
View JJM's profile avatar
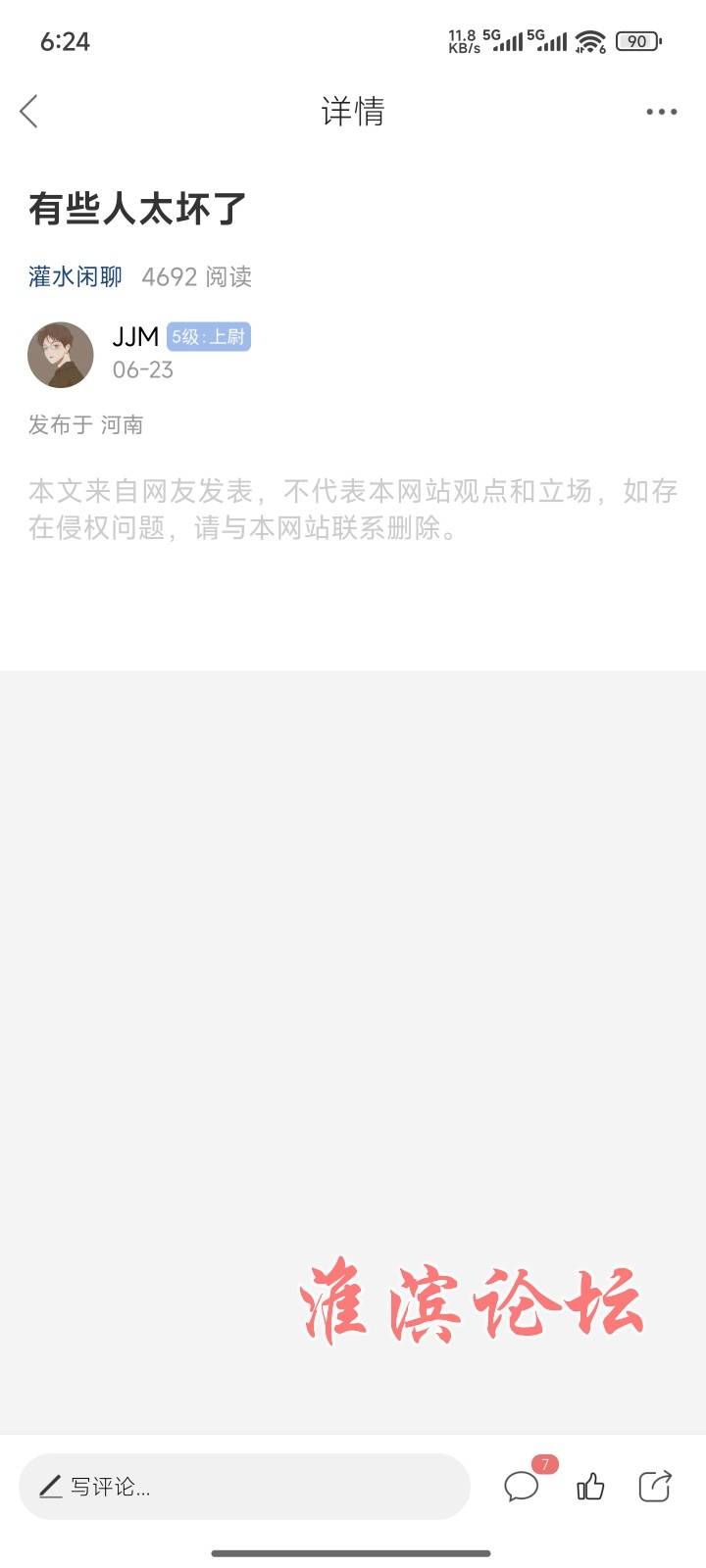[x=61, y=355]
